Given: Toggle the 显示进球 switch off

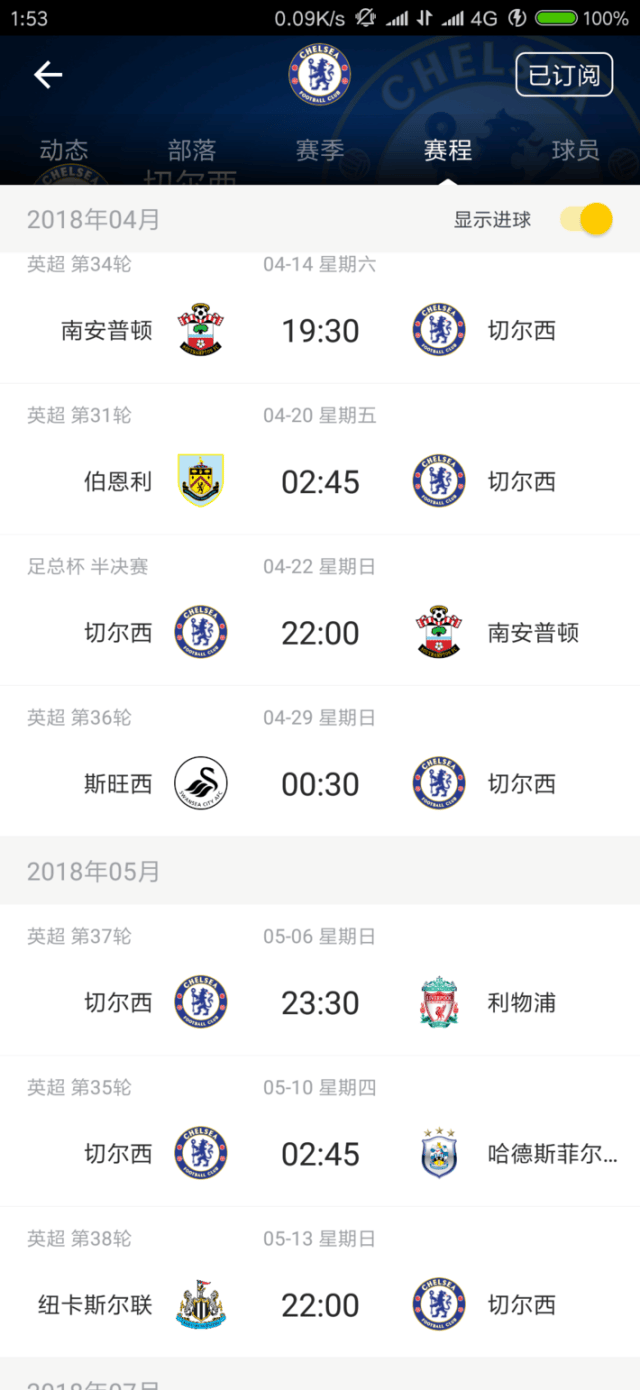Looking at the screenshot, I should [x=586, y=219].
